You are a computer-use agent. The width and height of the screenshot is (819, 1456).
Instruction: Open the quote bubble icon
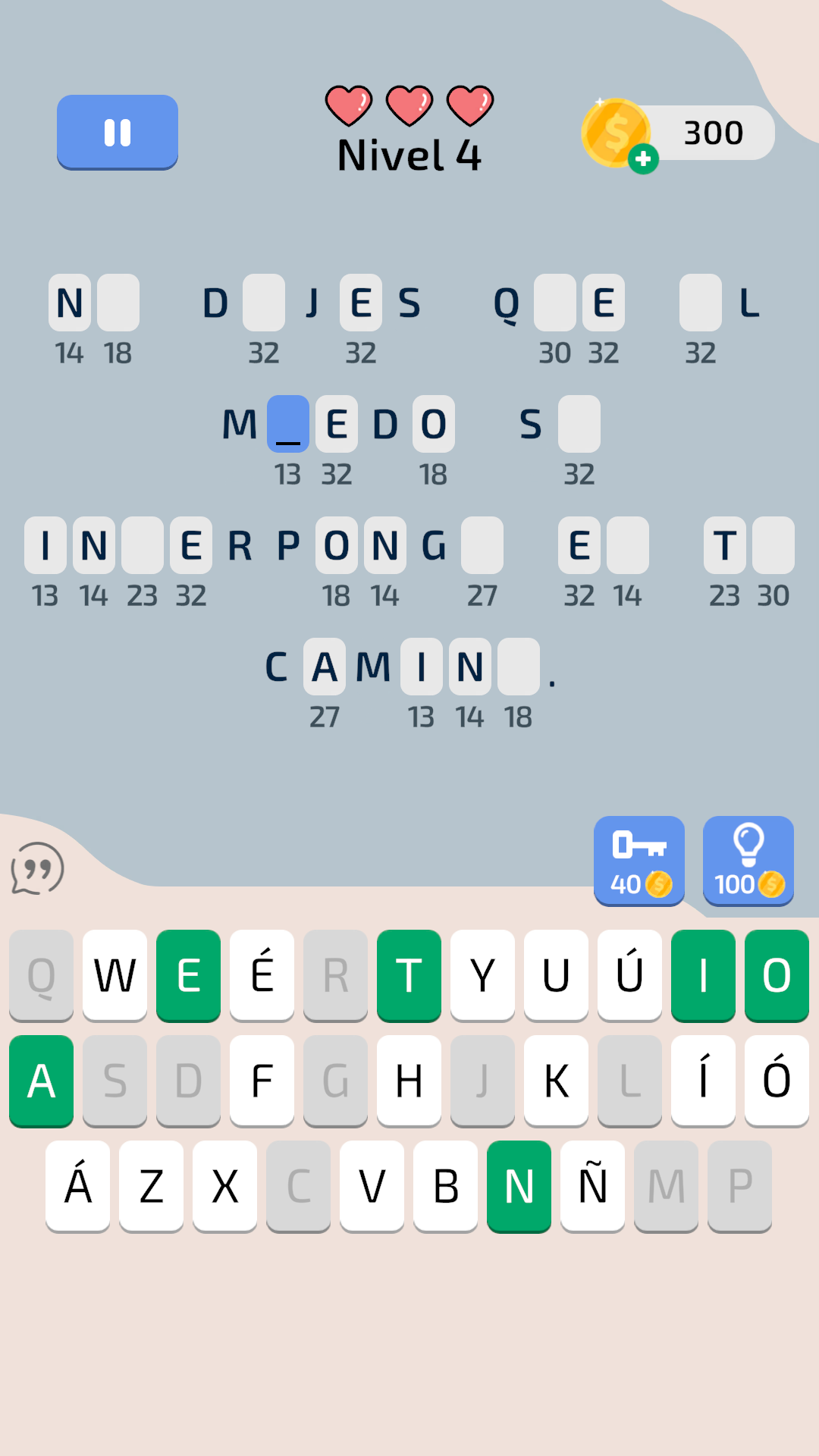[x=37, y=869]
